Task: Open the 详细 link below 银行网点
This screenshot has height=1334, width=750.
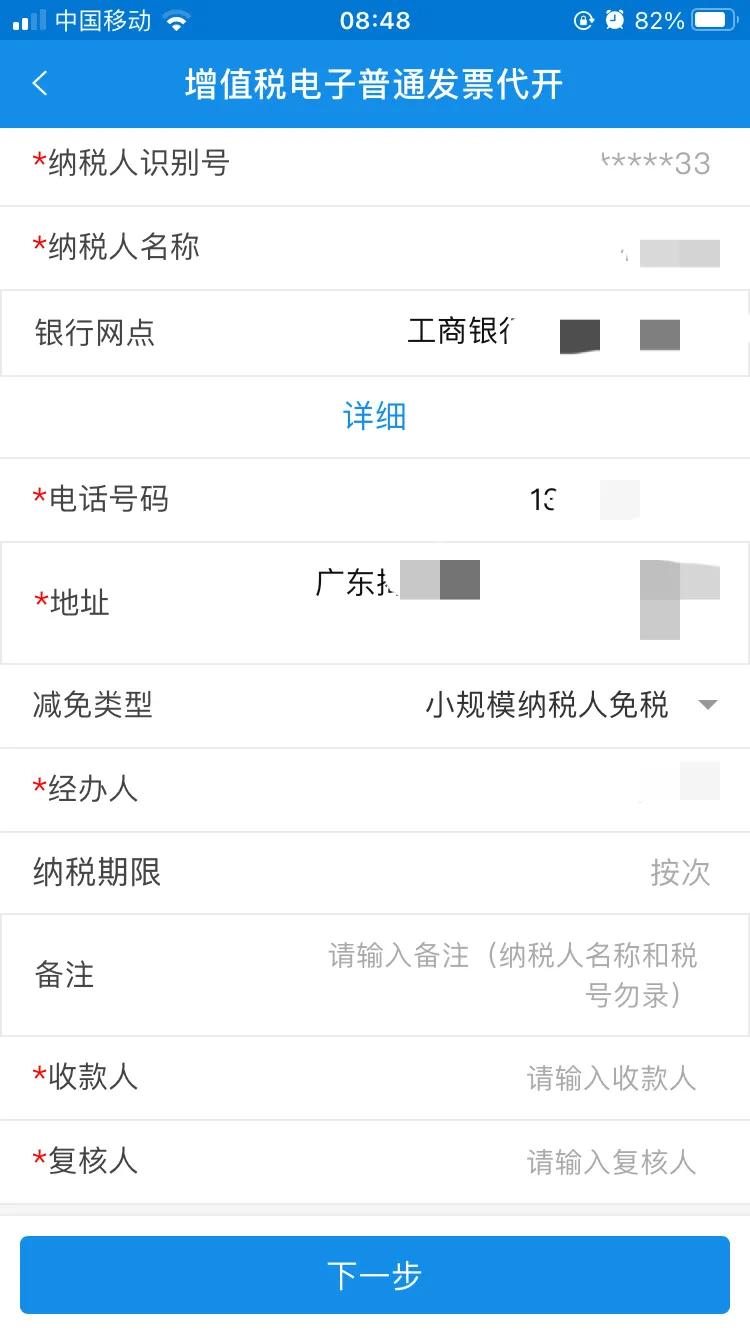Action: click(375, 417)
